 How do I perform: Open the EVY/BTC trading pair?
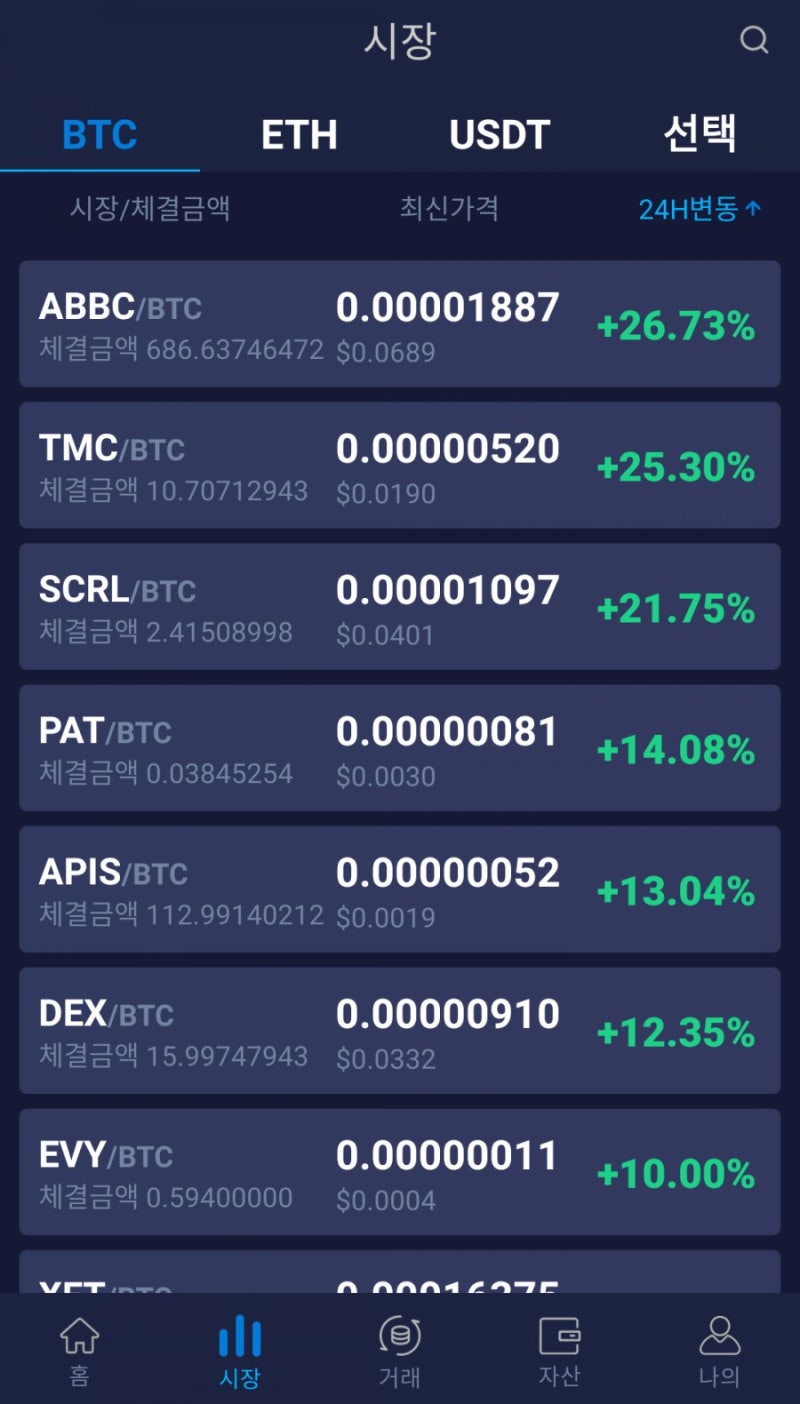coord(399,1172)
